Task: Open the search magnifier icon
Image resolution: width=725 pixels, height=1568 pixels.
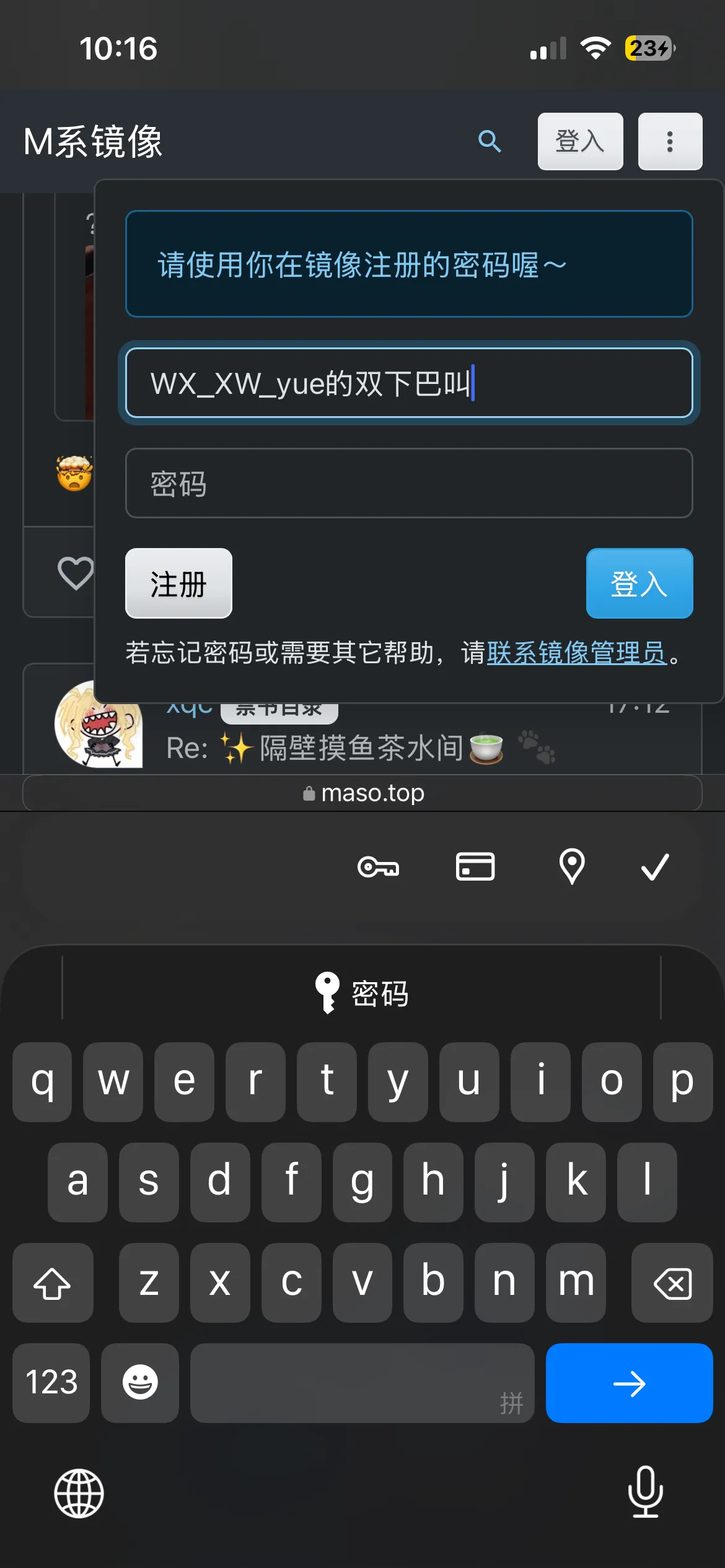Action: point(490,141)
